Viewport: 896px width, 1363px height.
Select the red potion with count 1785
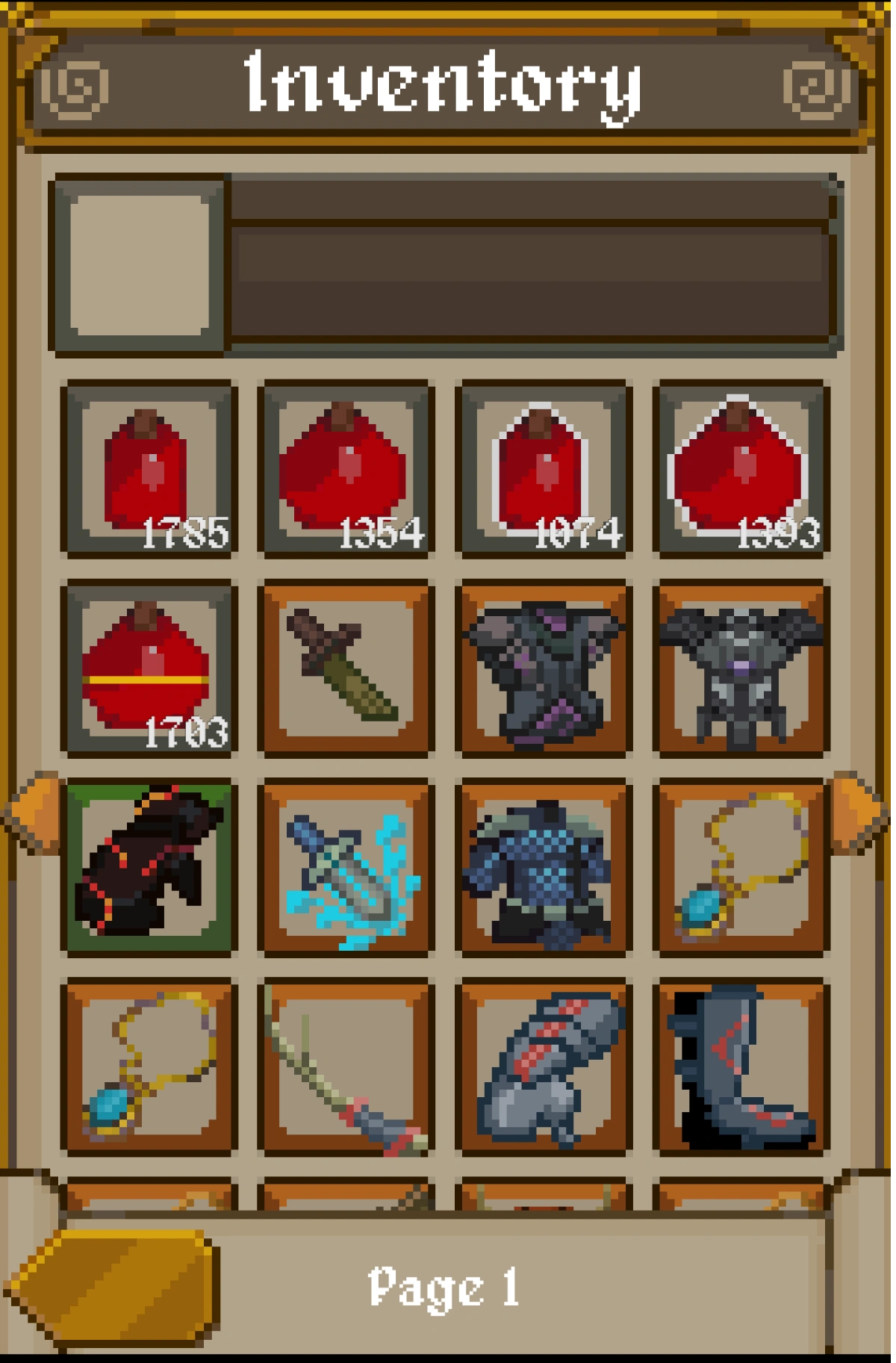click(x=149, y=468)
